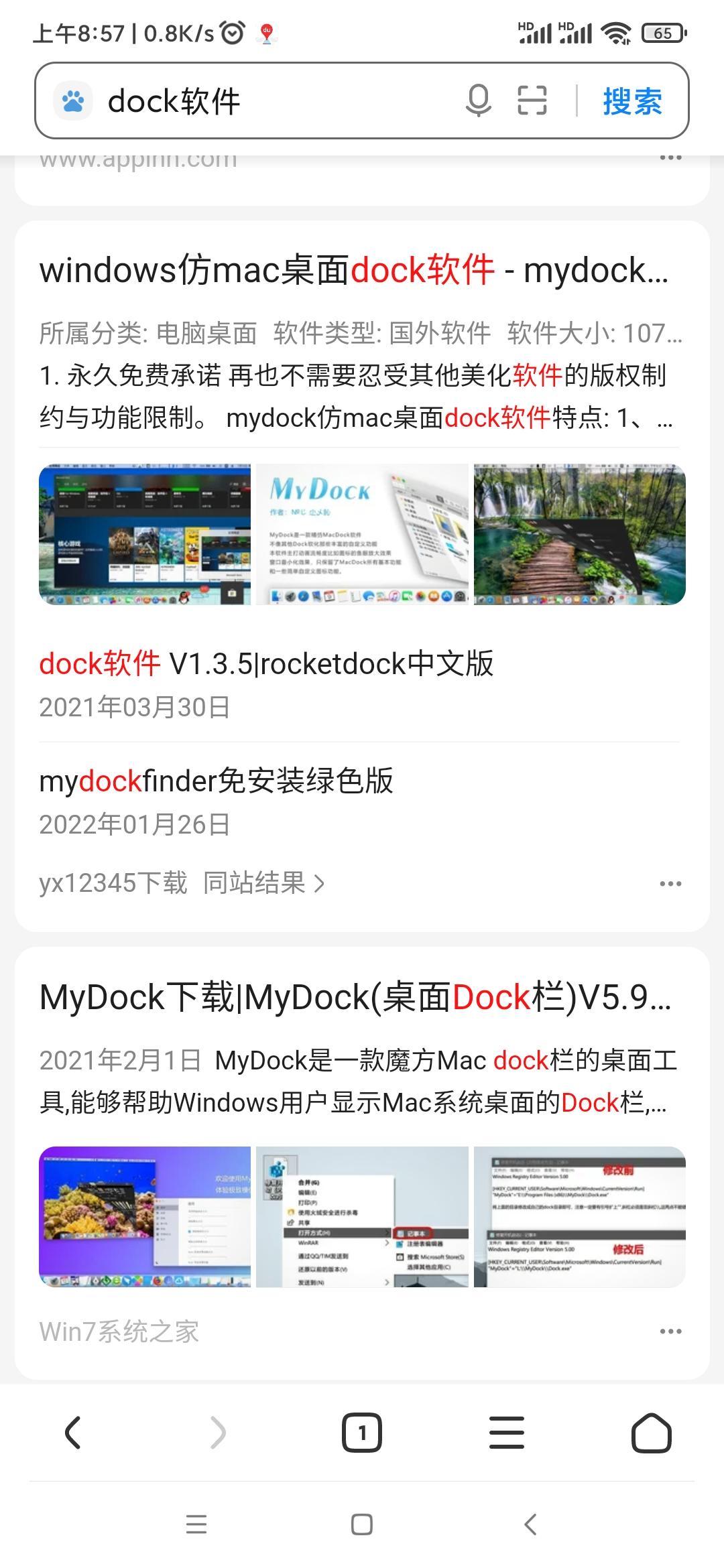Image resolution: width=724 pixels, height=1568 pixels.
Task: Open the three-dot menu on Win7系统之家 result
Action: point(672,1330)
